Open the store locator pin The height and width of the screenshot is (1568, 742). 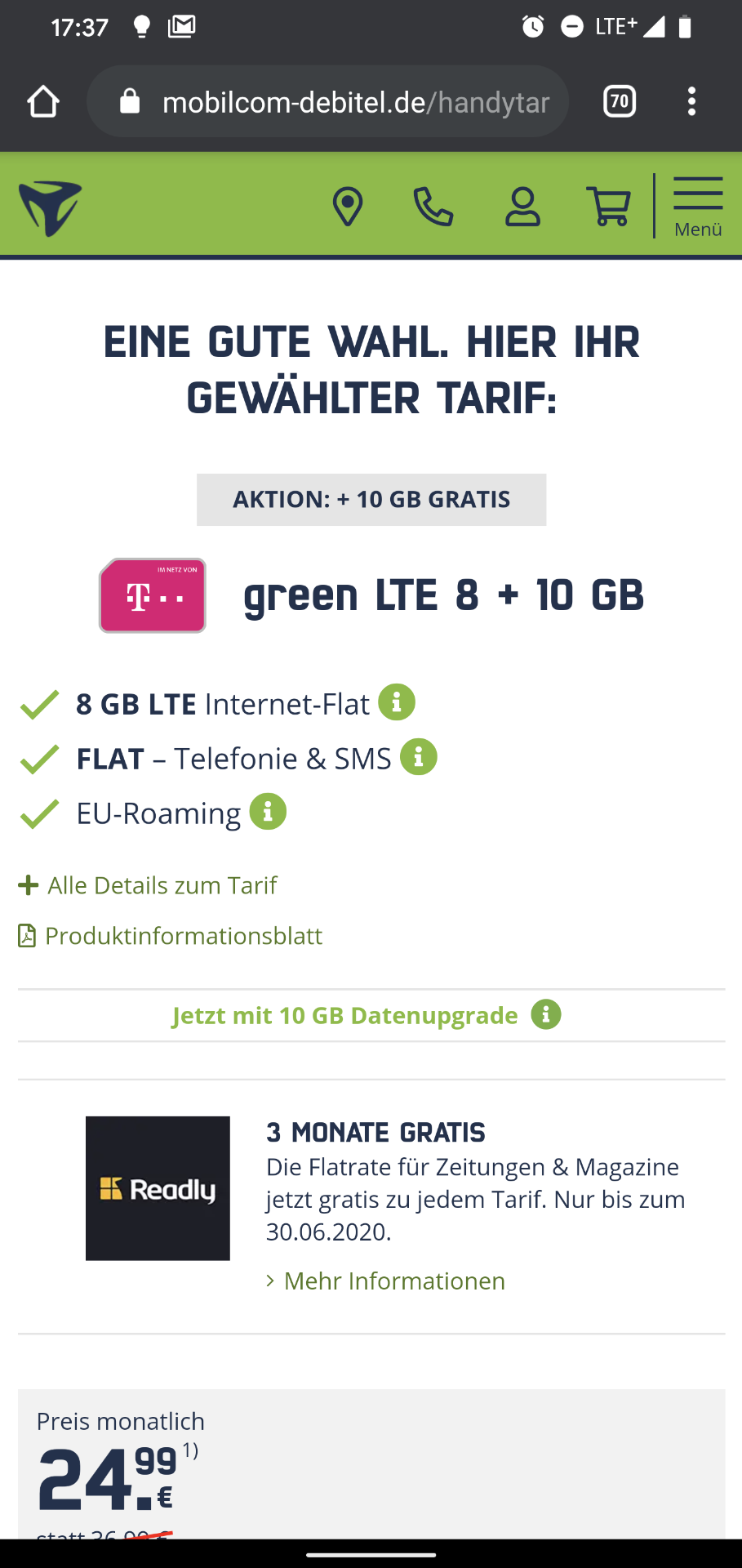coord(348,207)
